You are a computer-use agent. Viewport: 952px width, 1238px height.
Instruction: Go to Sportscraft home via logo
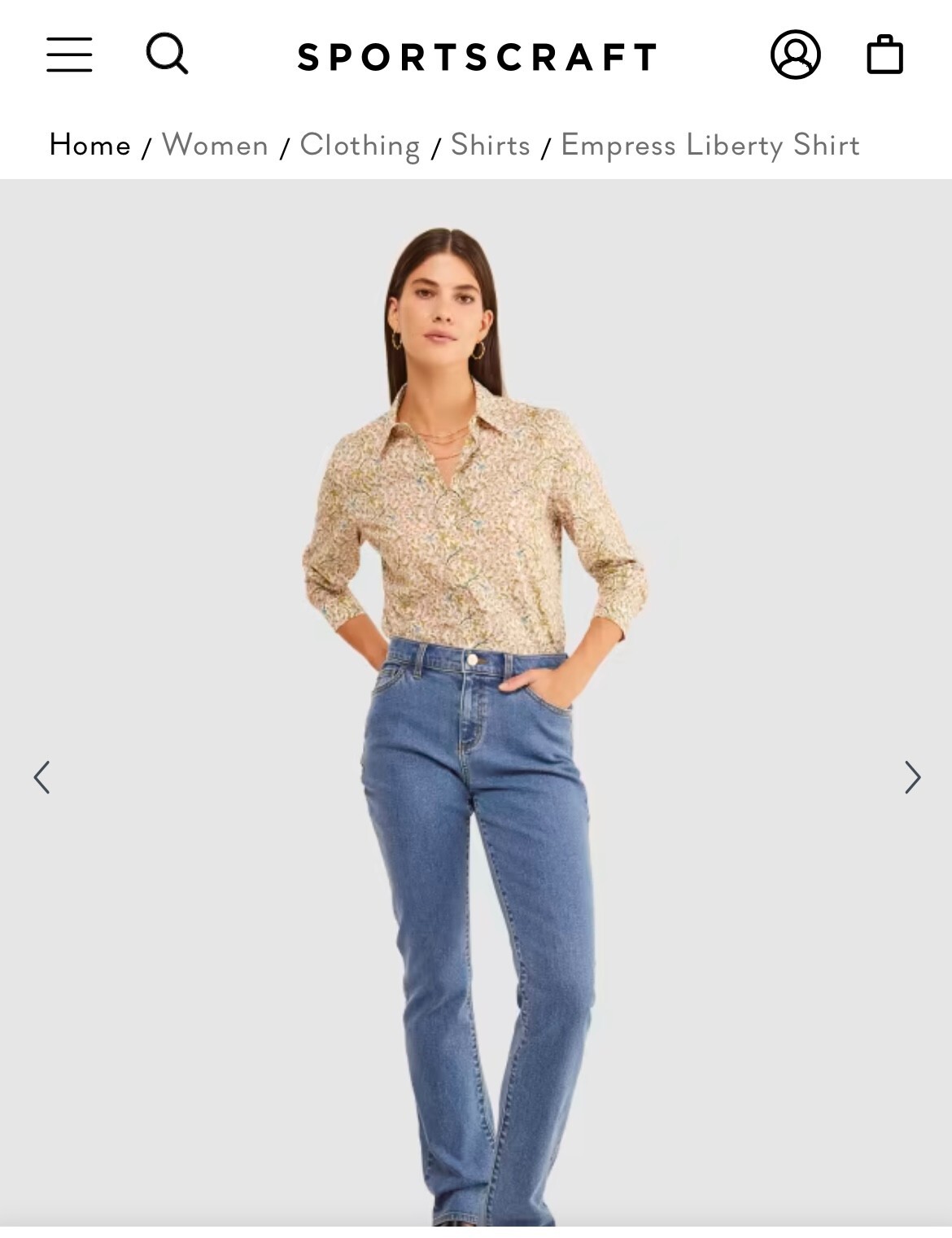[478, 57]
